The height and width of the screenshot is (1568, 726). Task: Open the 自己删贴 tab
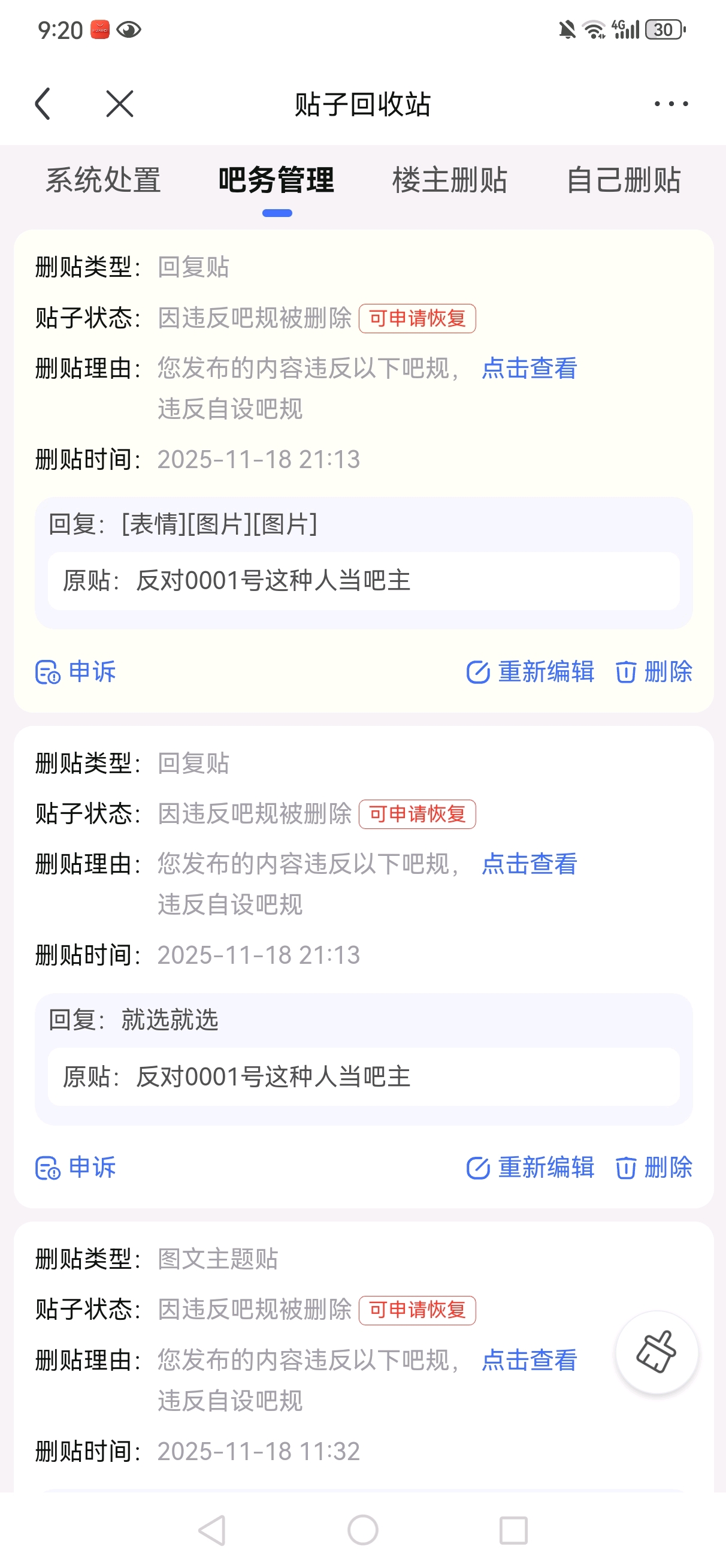tap(623, 181)
